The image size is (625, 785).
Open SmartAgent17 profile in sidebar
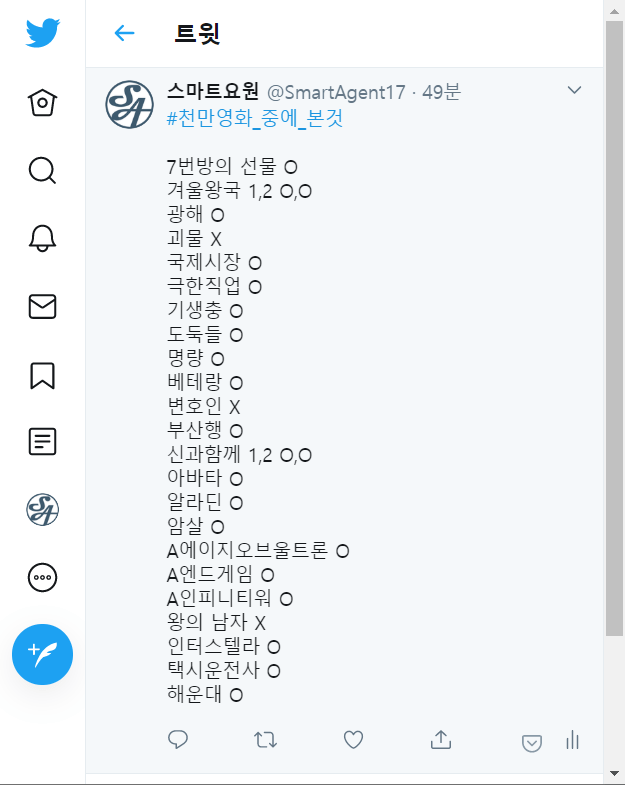click(x=42, y=510)
